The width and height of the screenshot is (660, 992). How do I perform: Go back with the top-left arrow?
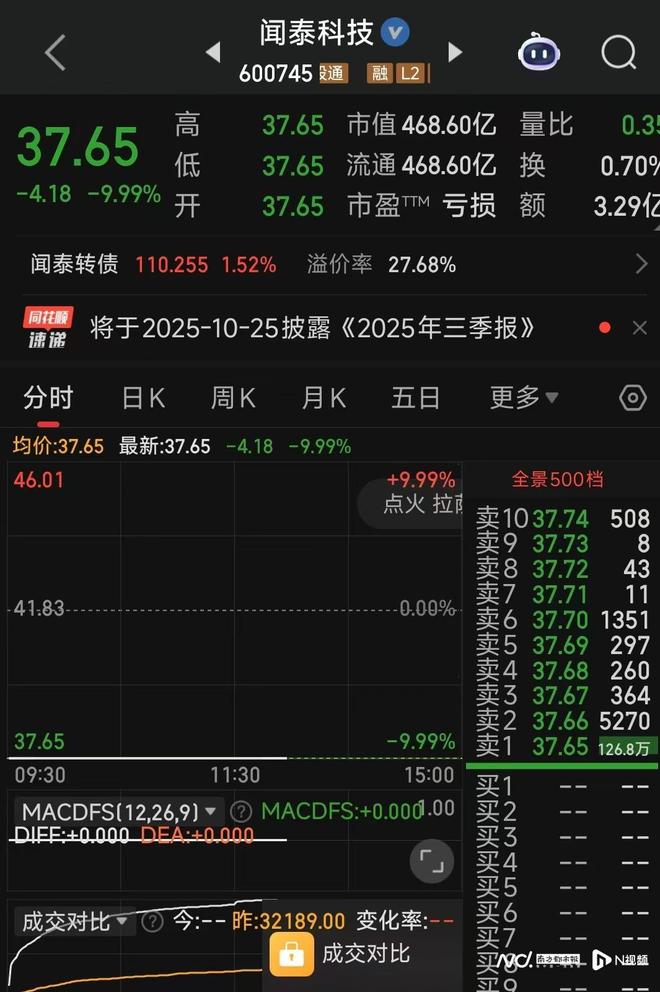[x=55, y=52]
